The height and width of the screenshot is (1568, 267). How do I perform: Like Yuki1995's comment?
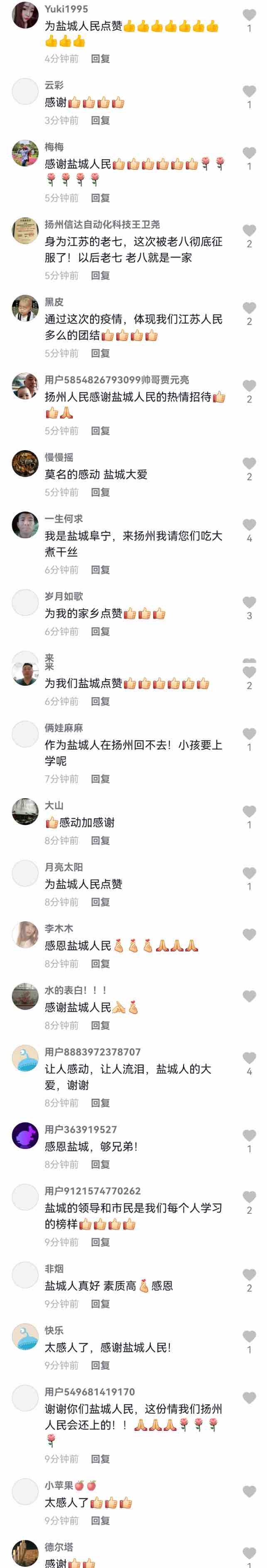249,15
